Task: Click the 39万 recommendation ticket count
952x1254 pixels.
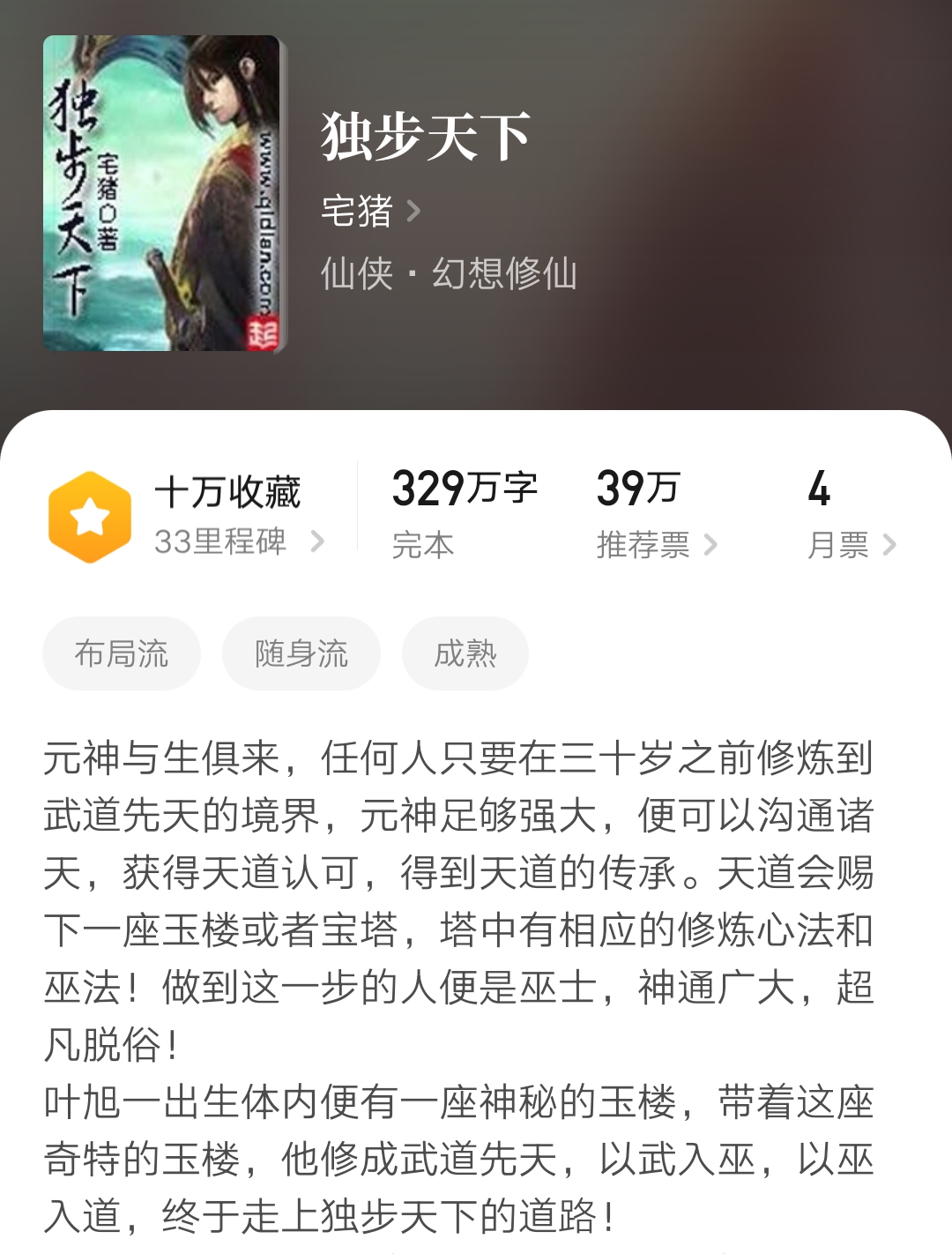Action: [x=636, y=489]
